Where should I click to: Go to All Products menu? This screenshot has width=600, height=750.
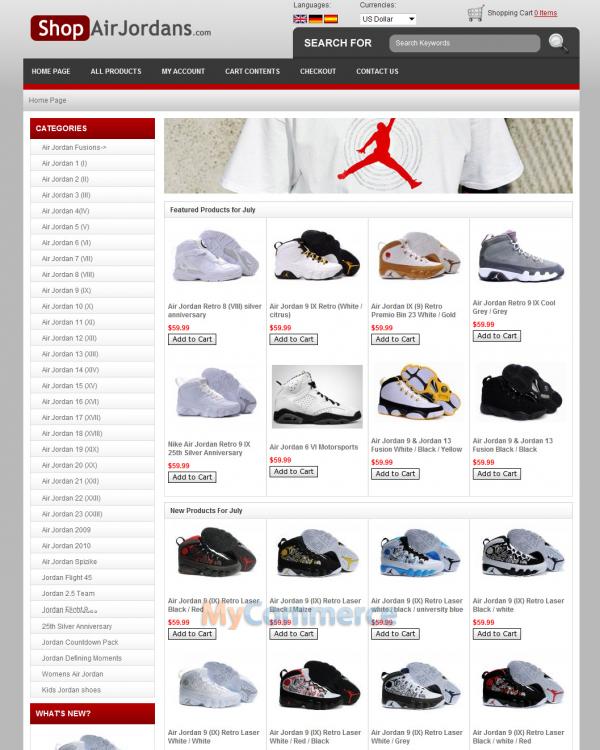pyautogui.click(x=116, y=72)
